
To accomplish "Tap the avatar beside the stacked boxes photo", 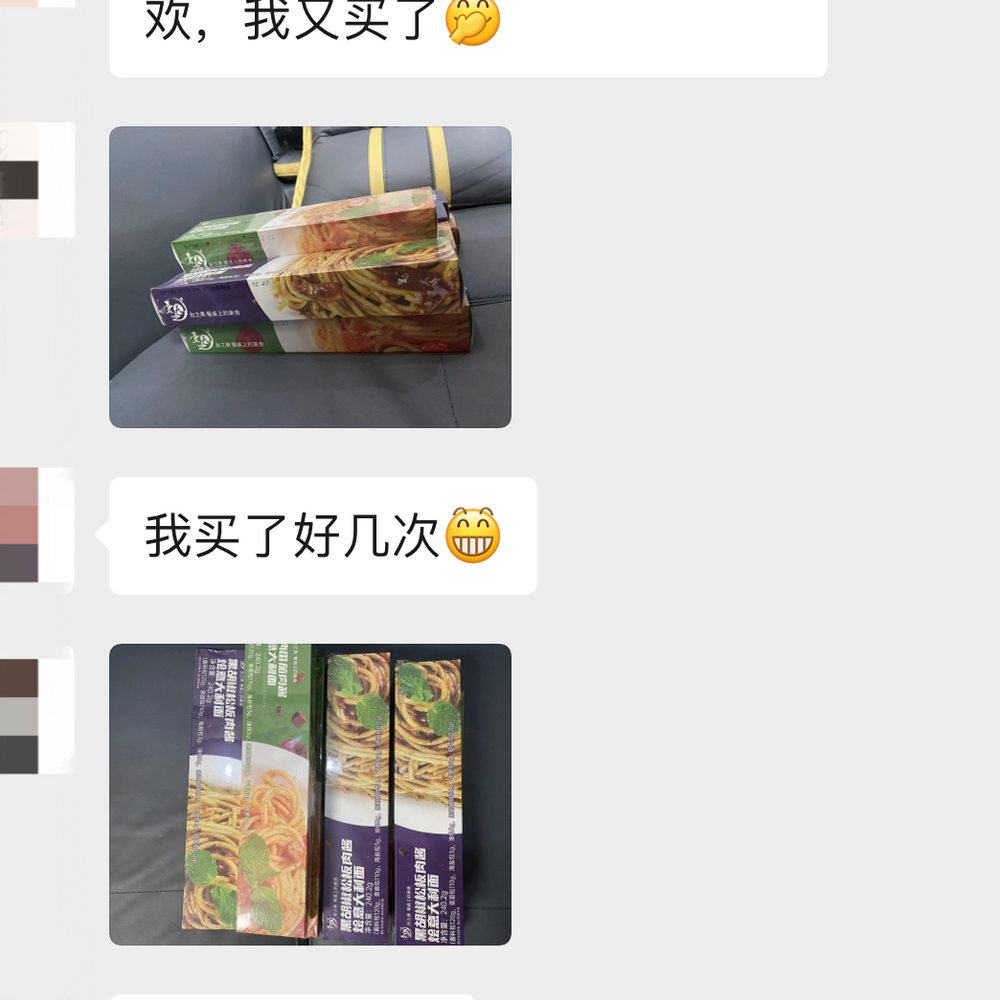I will click(37, 180).
